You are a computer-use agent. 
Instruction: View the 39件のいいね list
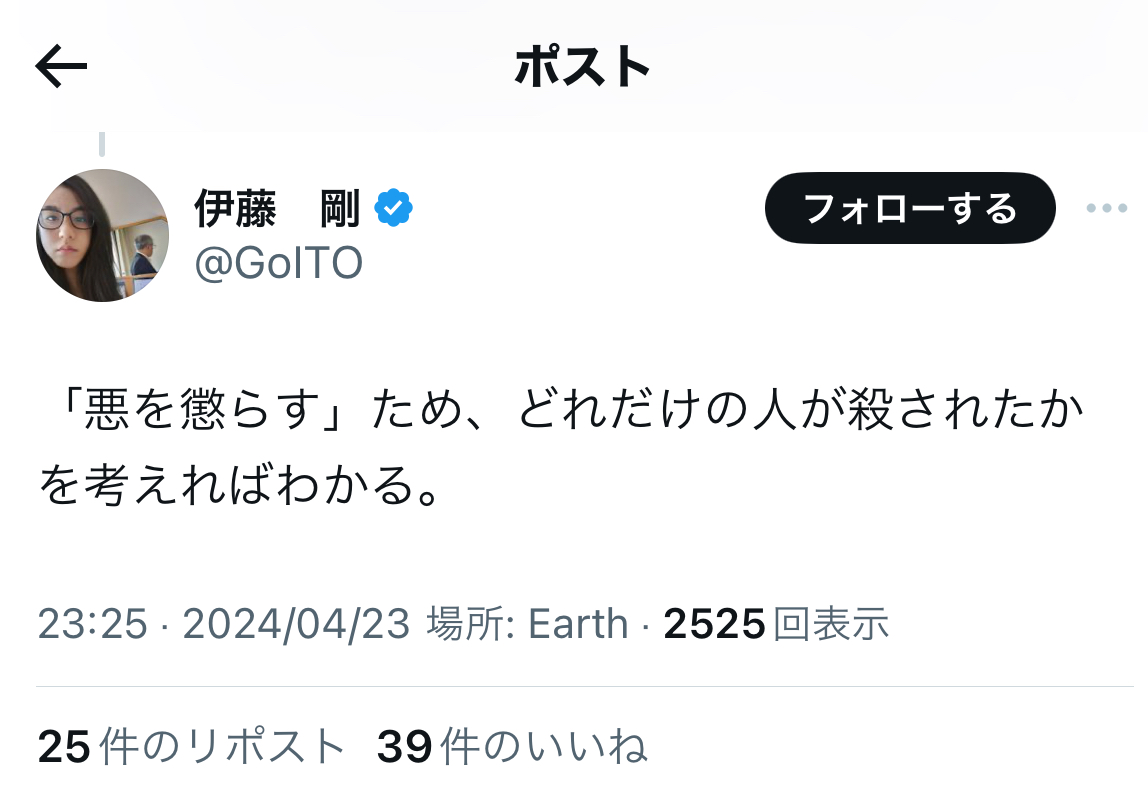click(x=512, y=746)
